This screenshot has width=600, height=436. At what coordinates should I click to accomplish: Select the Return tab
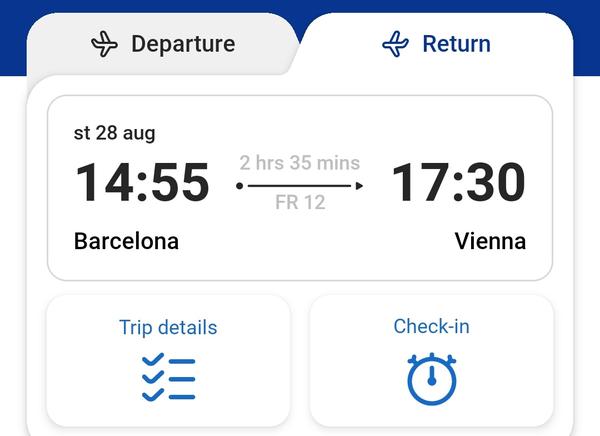click(x=436, y=45)
